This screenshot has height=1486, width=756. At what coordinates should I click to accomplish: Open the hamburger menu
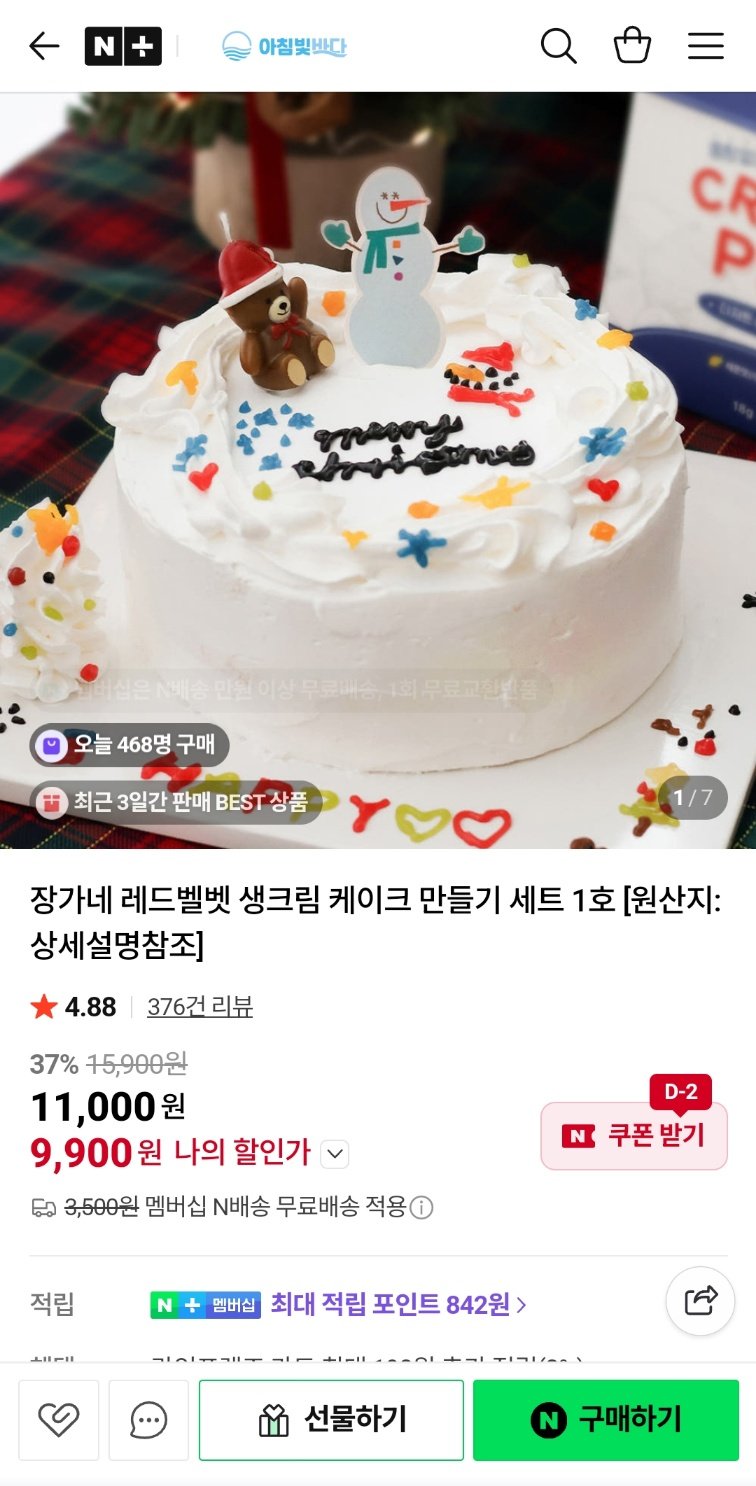[x=708, y=46]
